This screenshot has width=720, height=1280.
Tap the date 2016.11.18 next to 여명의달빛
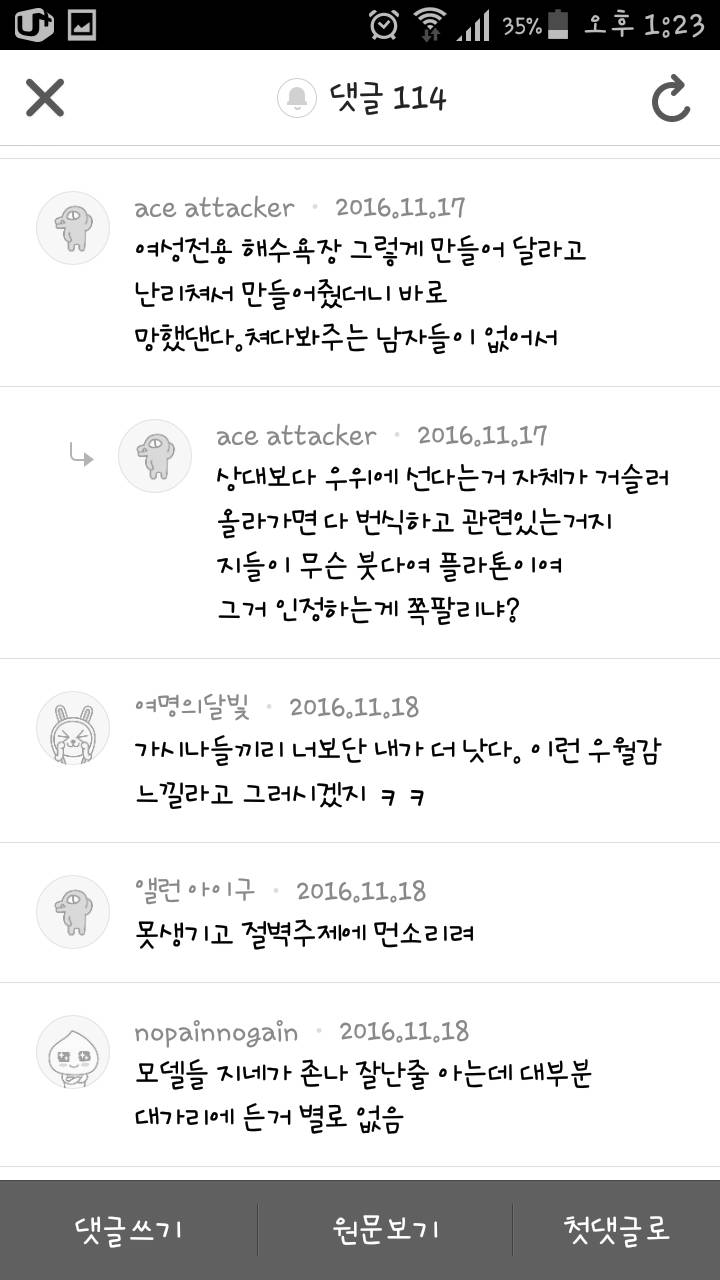pyautogui.click(x=357, y=708)
